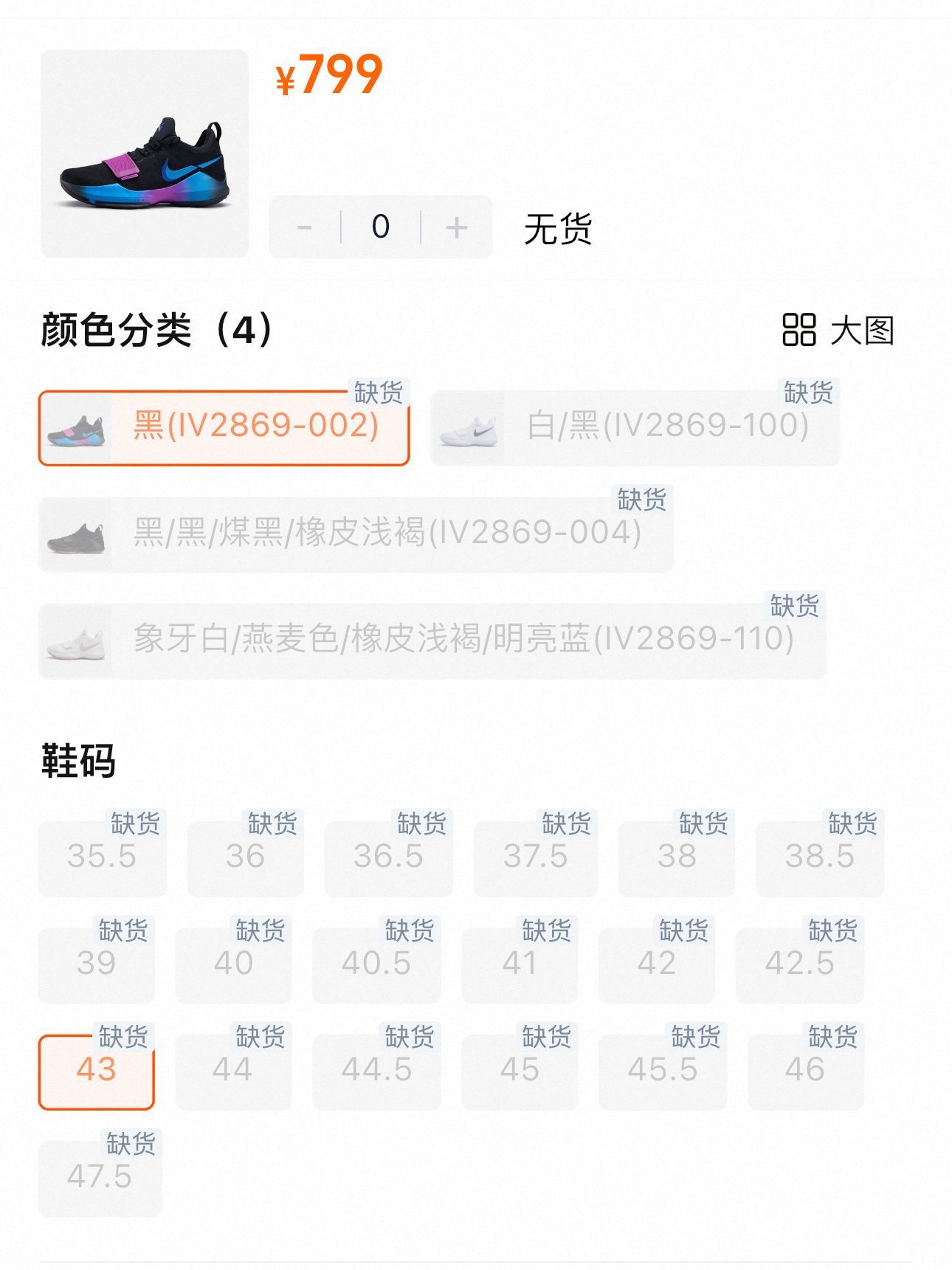Choose shoe size 36.5
Screen dimensions: 952x1270
[x=389, y=857]
